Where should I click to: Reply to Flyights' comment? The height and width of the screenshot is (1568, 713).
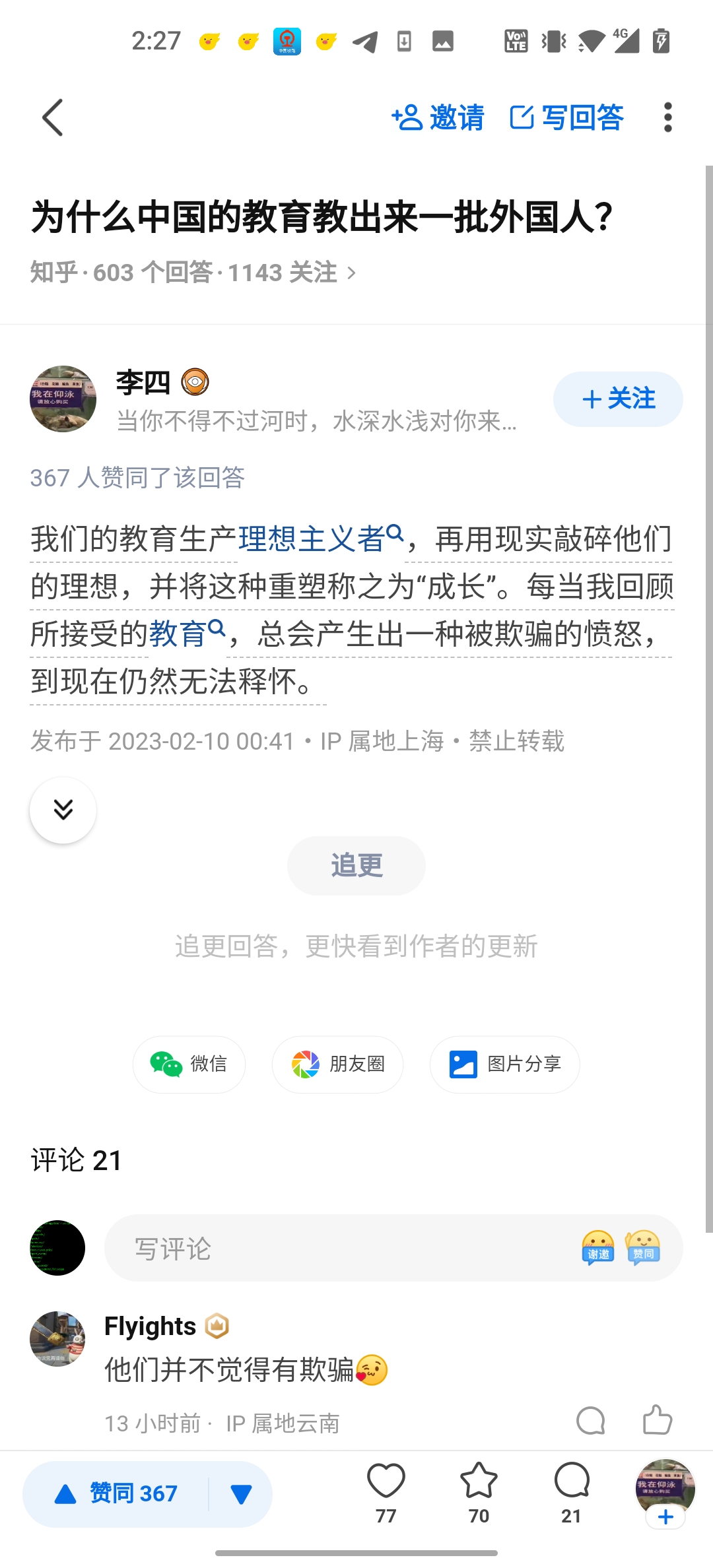point(590,1420)
